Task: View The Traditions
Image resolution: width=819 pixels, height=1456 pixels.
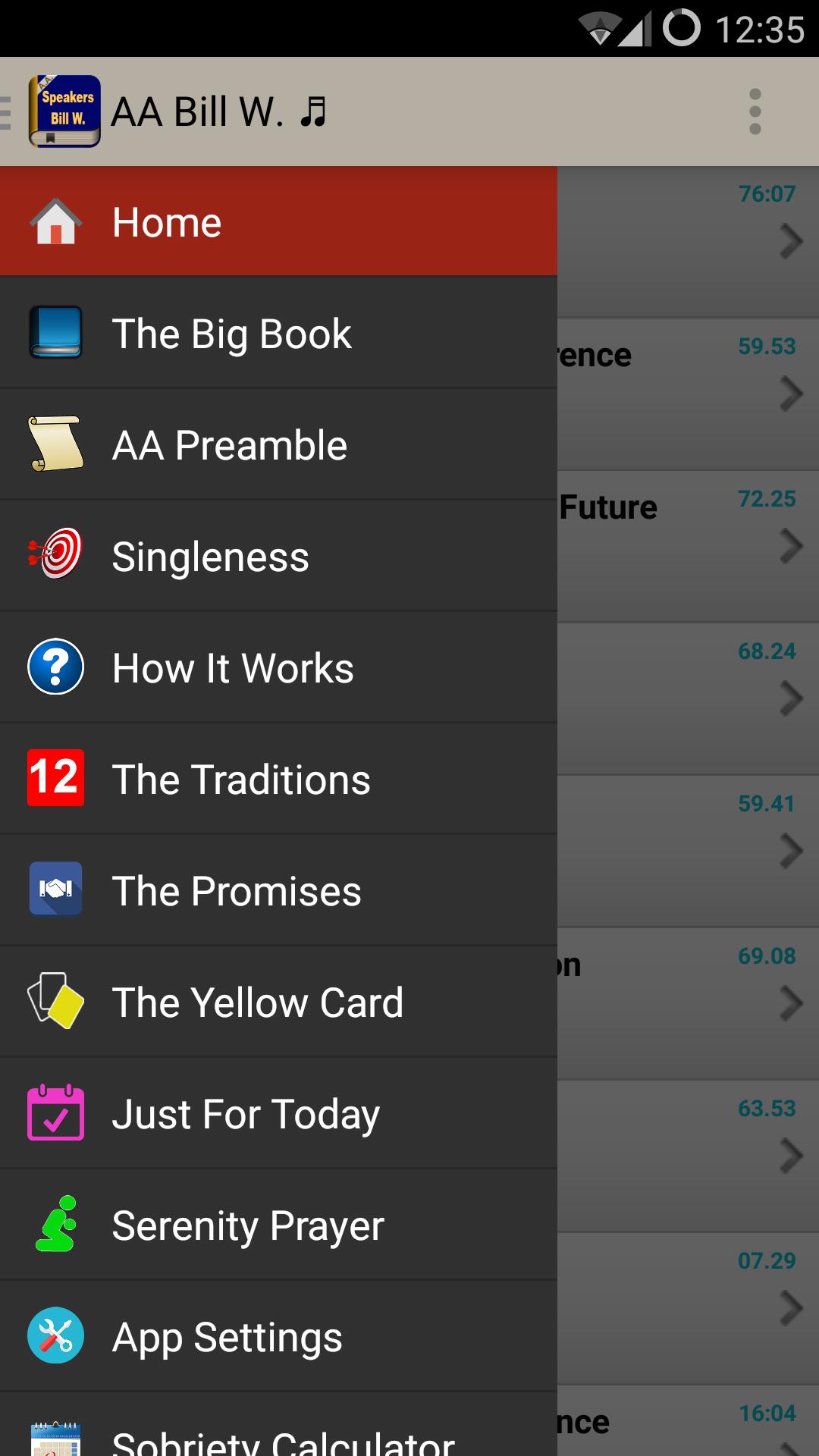Action: point(278,780)
